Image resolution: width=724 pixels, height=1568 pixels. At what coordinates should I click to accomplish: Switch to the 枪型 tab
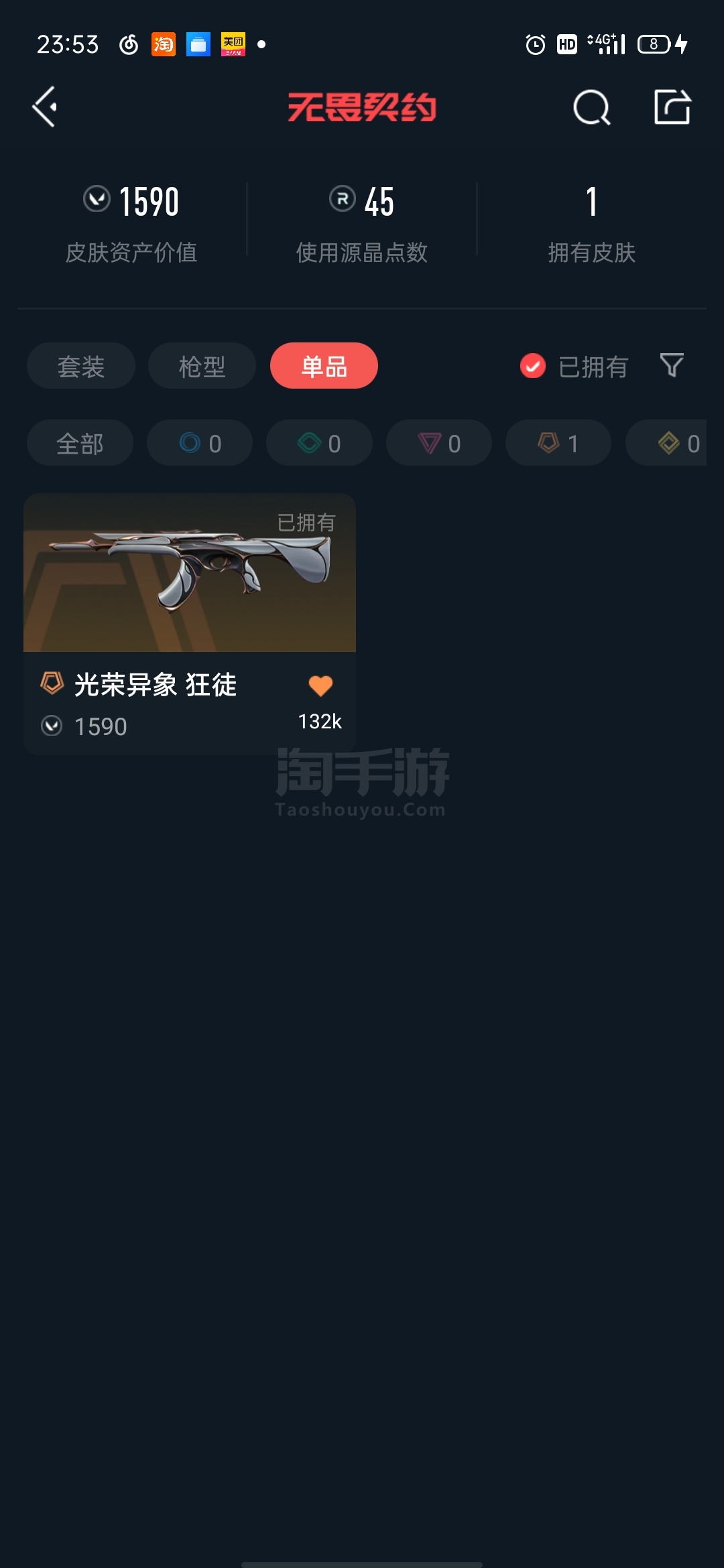202,366
